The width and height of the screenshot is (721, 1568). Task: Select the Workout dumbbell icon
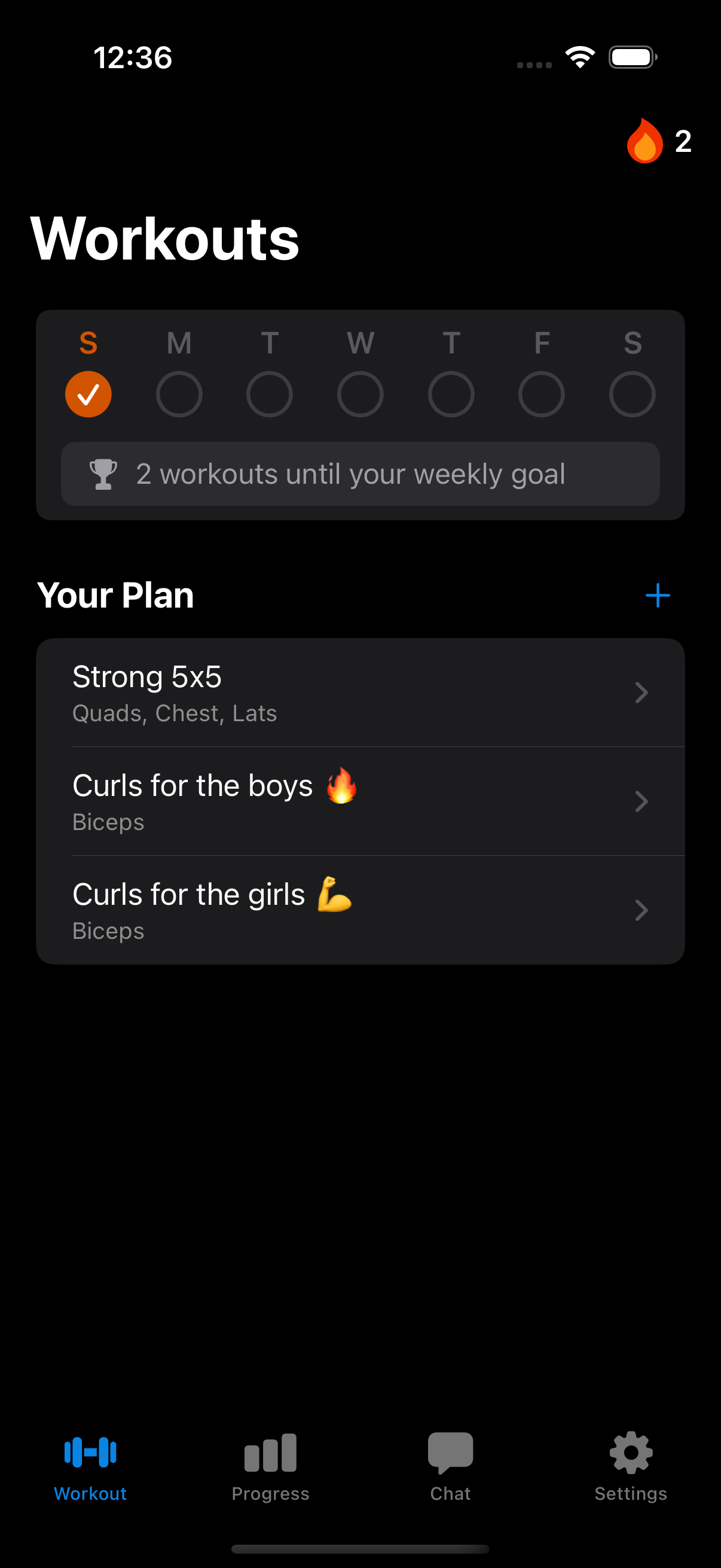coord(90,1451)
